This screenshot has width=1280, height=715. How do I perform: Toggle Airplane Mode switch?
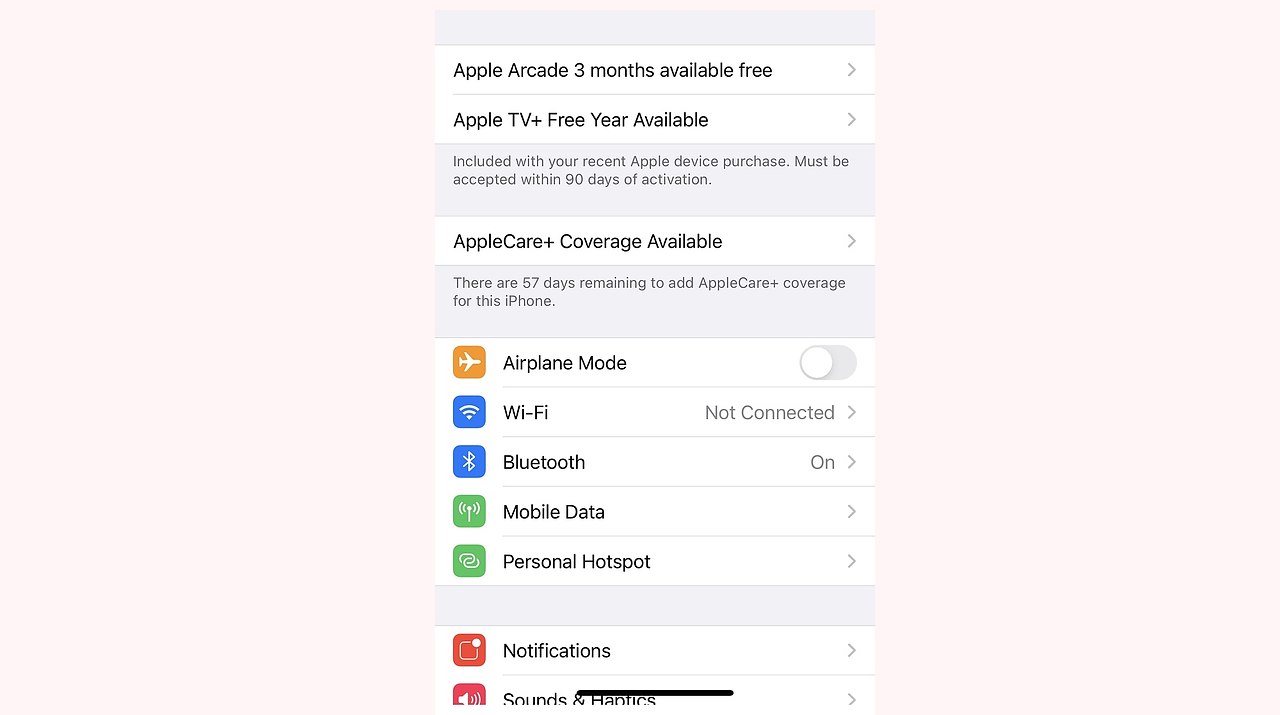(x=827, y=363)
